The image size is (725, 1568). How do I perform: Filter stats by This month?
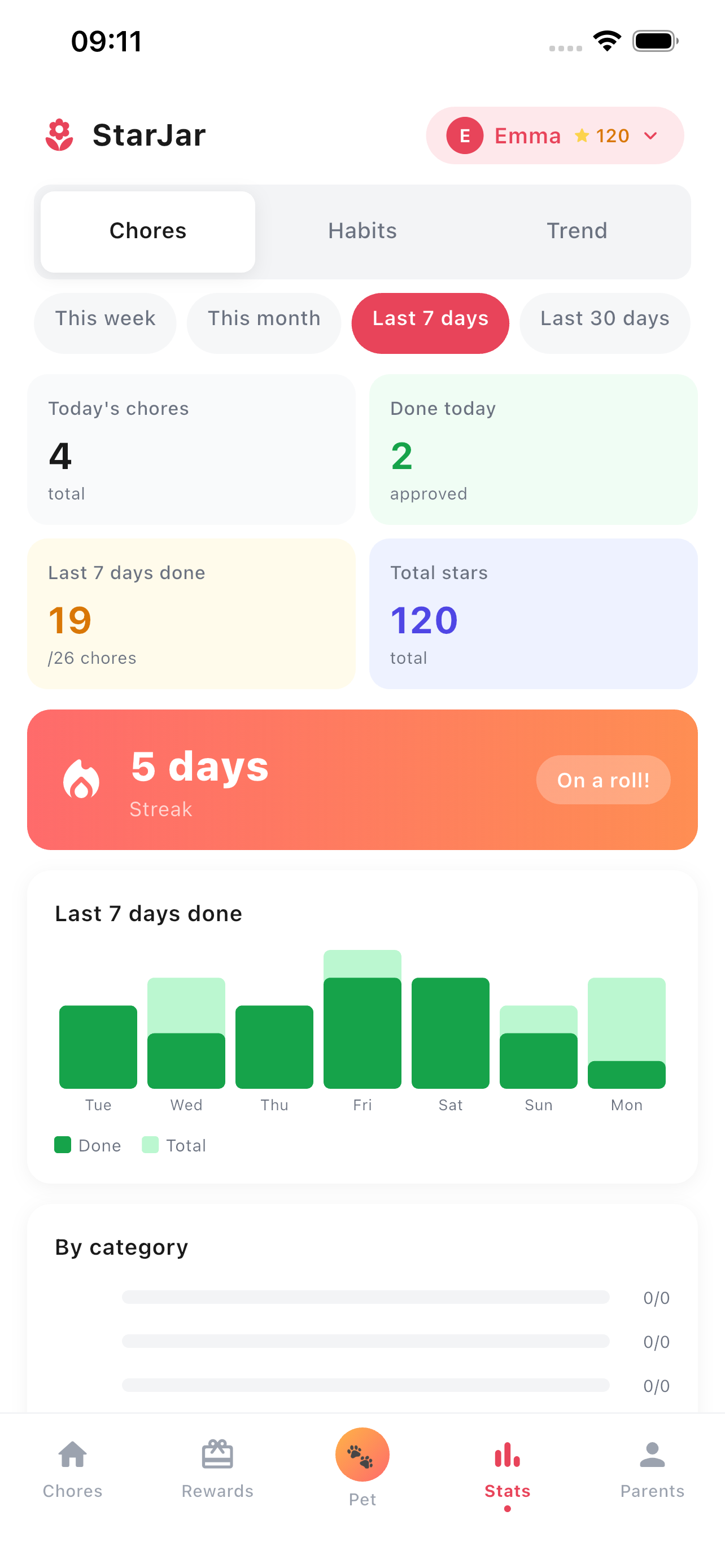pos(264,318)
